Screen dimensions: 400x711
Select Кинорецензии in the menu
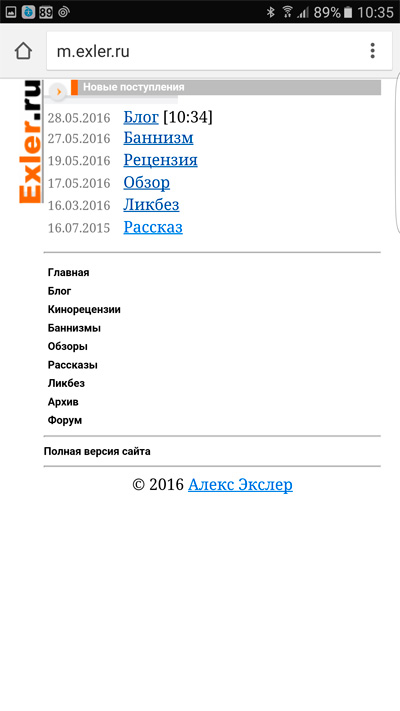tap(84, 310)
